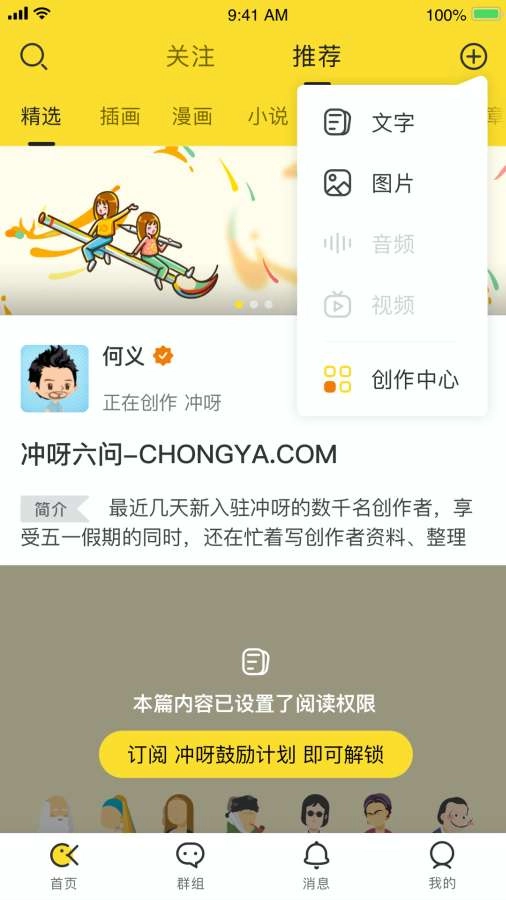Select the 漫画 category tab

click(192, 117)
